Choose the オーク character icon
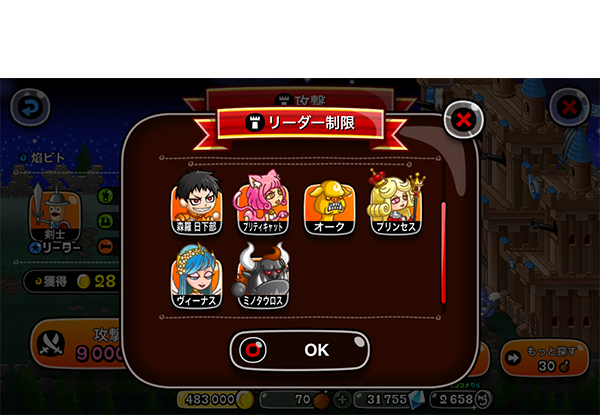Image resolution: width=600 pixels, height=415 pixels. point(328,204)
